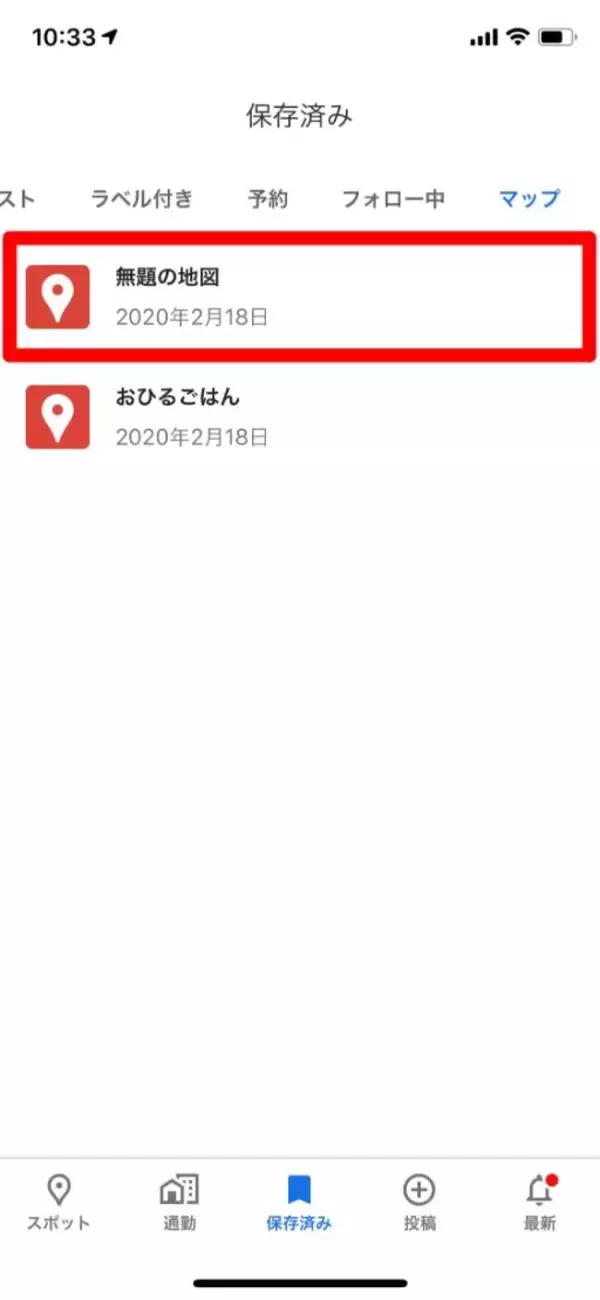Open the おひるごはん map
600x1300 pixels.
pyautogui.click(x=300, y=416)
